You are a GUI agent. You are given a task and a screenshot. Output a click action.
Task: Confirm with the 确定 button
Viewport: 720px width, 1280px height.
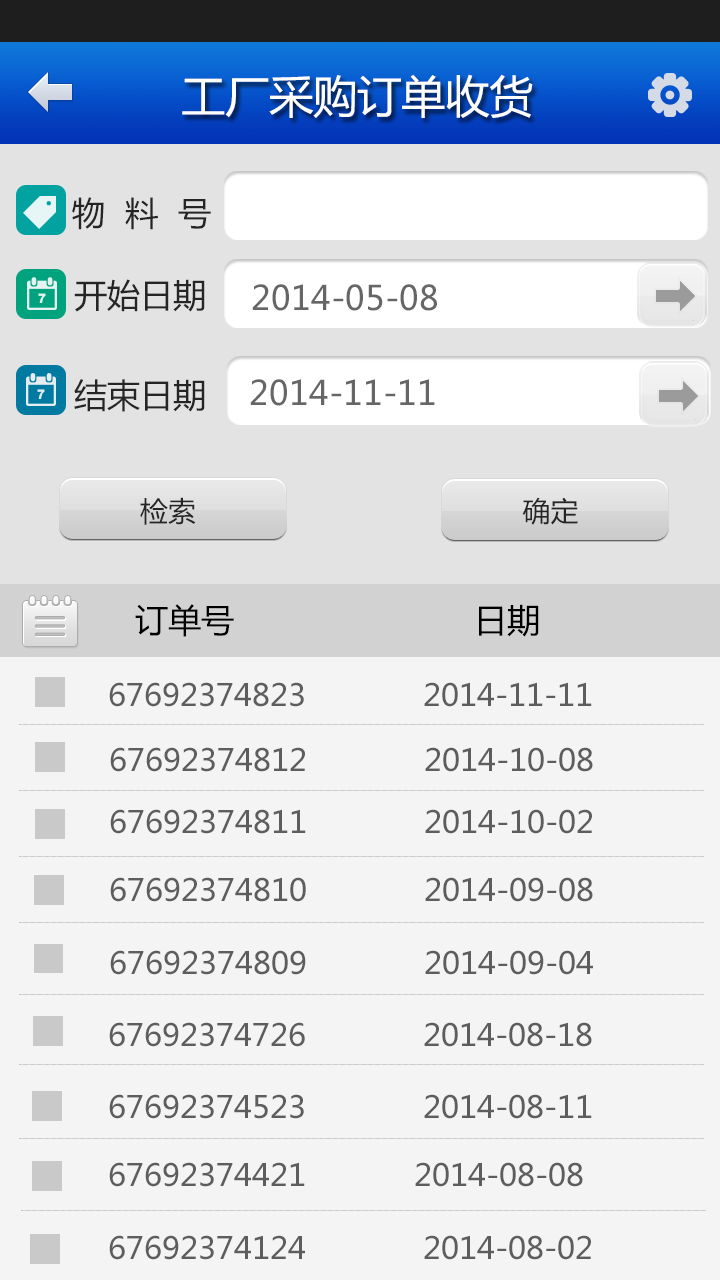pyautogui.click(x=554, y=510)
